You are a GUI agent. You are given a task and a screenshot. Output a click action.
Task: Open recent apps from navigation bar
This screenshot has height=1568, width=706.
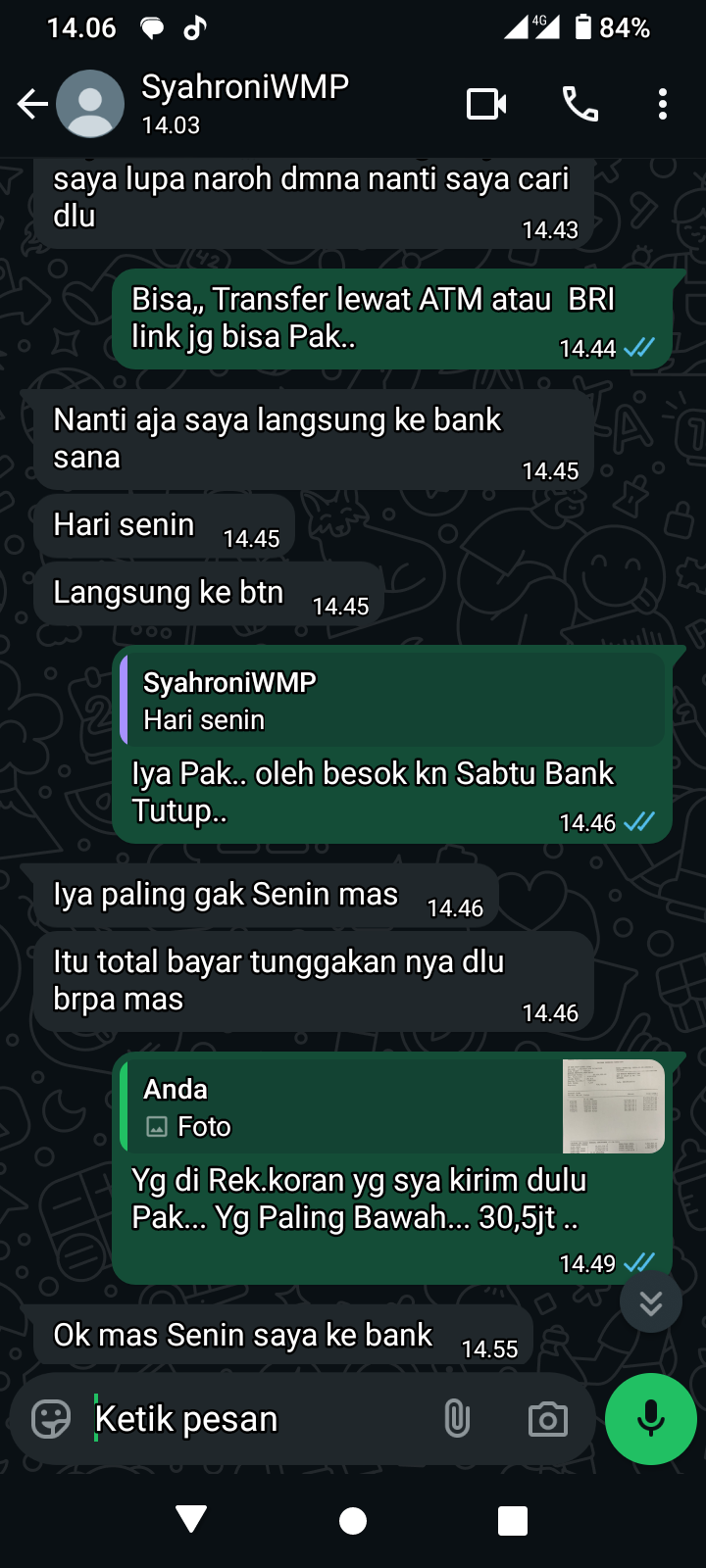tap(513, 1521)
